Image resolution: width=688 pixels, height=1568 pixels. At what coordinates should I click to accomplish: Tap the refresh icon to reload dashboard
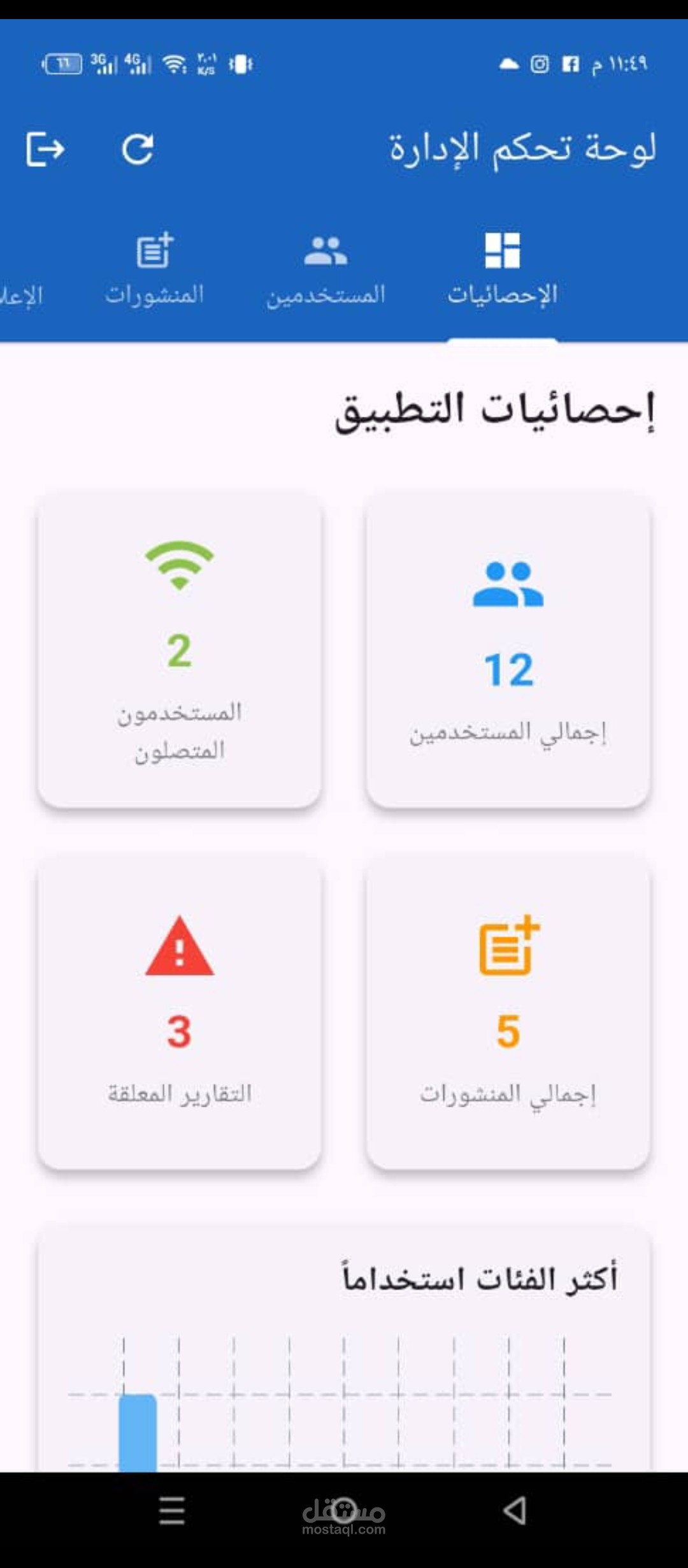(x=138, y=150)
